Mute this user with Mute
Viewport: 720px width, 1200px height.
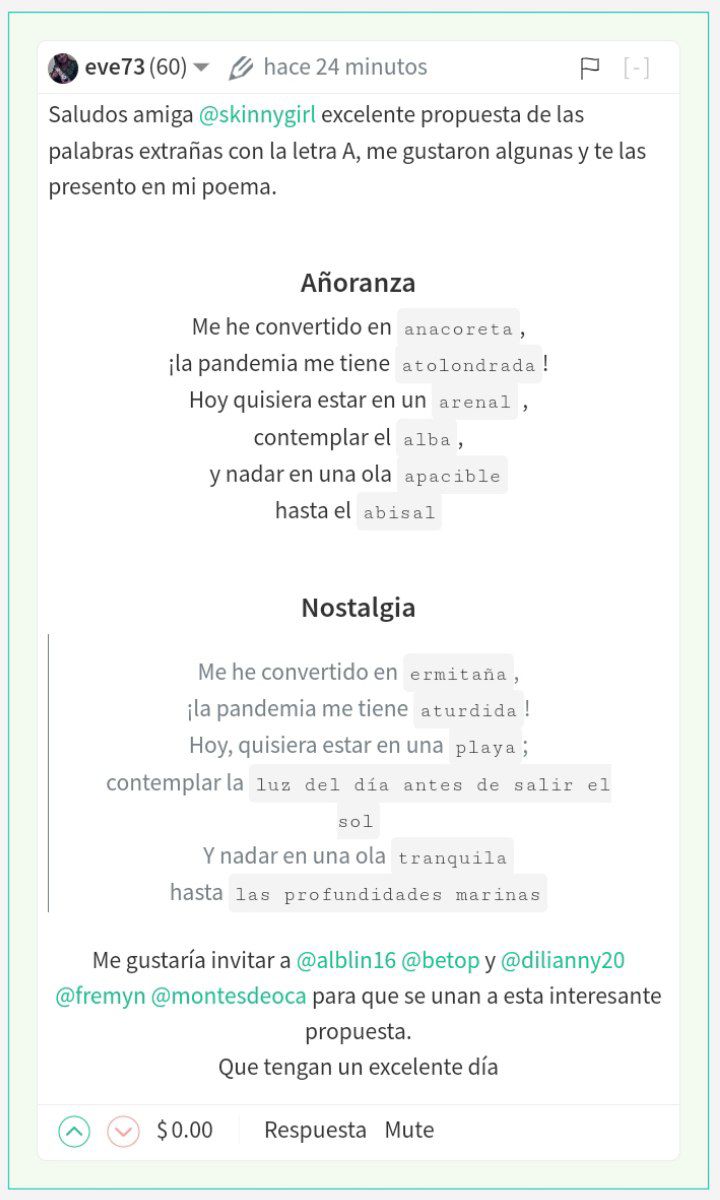[409, 1130]
